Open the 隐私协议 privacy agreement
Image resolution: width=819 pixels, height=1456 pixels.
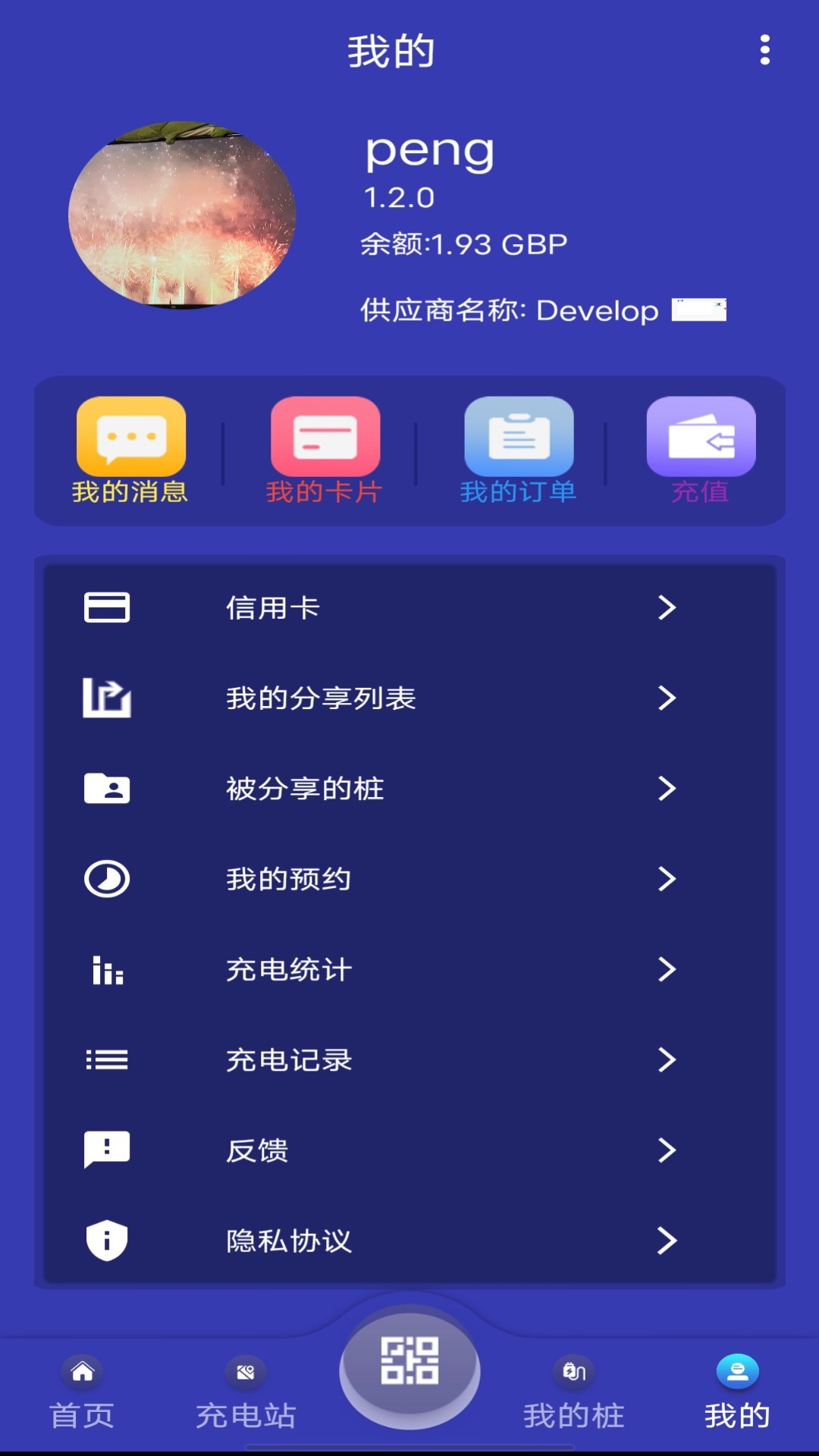[288, 1241]
